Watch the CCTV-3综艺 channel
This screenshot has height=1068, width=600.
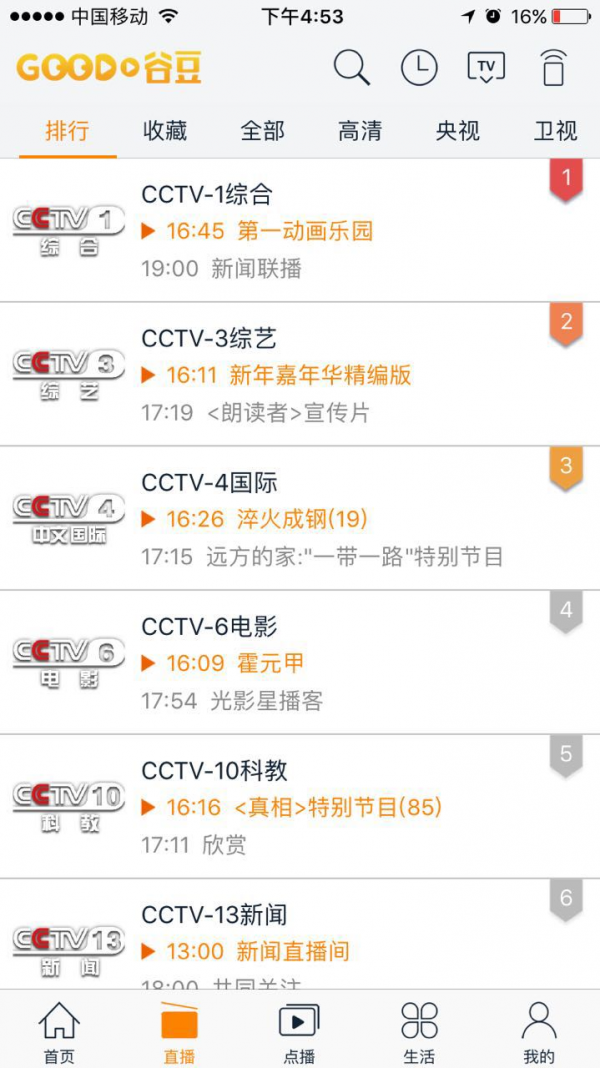(300, 375)
